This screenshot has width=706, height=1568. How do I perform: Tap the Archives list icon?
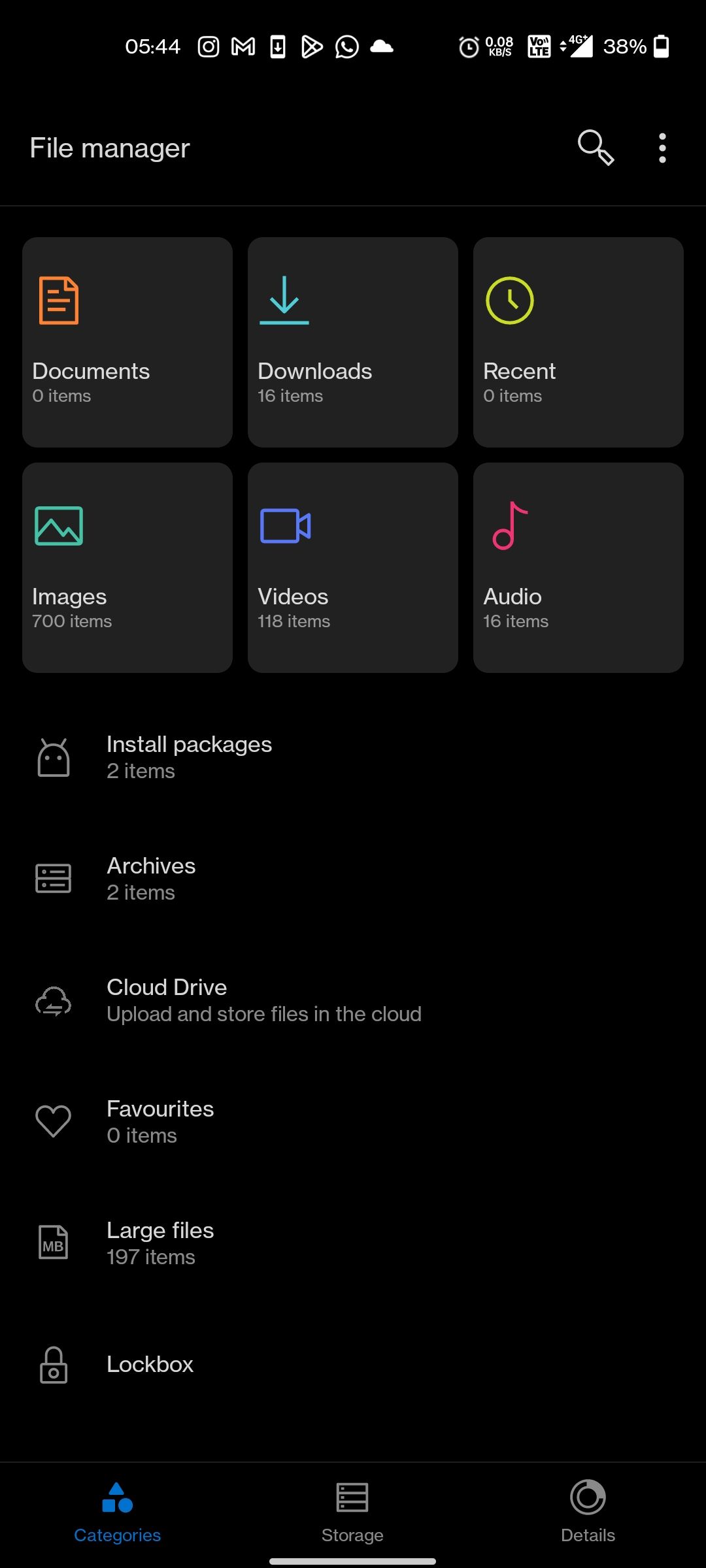54,877
